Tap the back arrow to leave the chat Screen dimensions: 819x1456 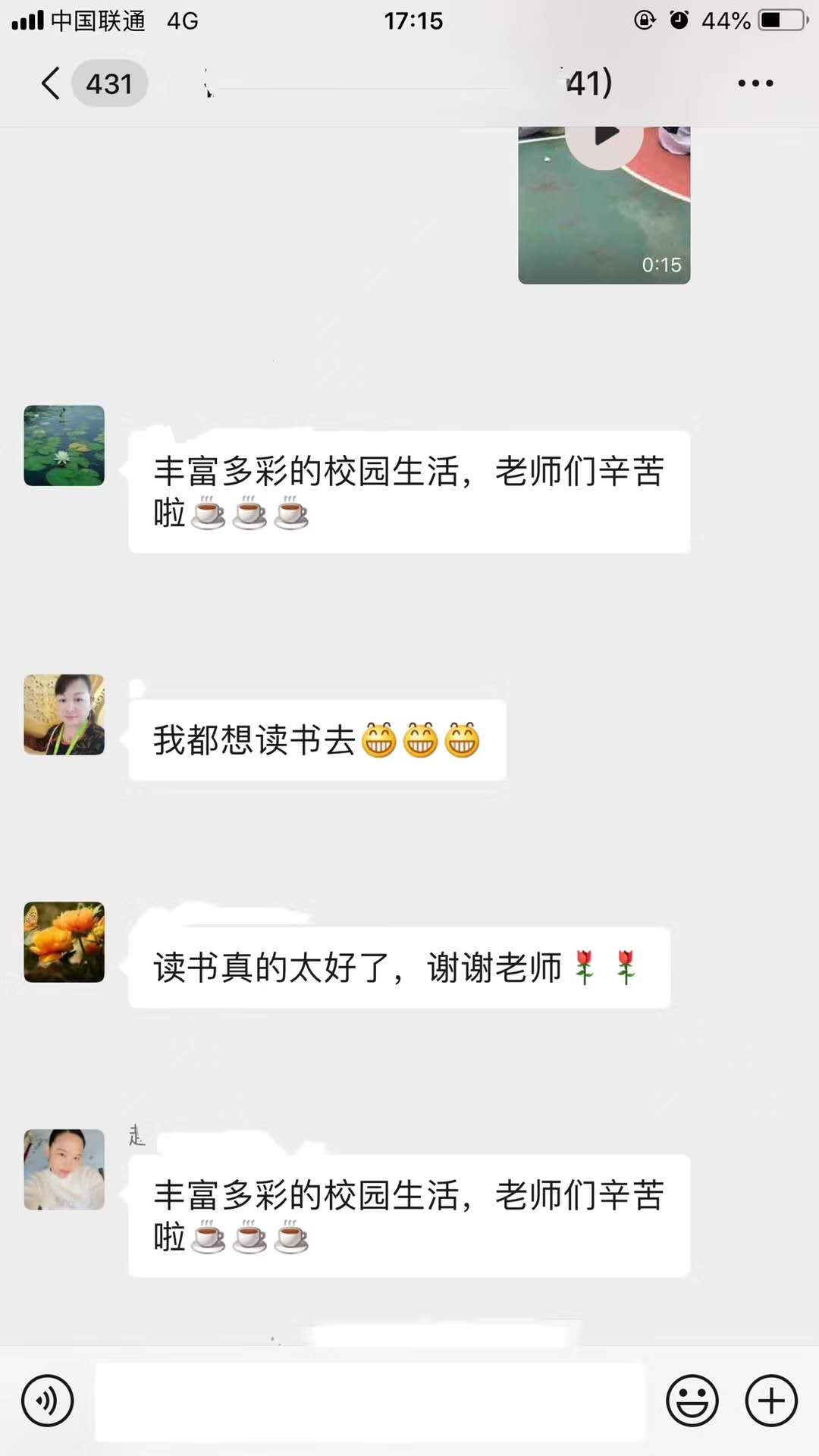pos(50,83)
